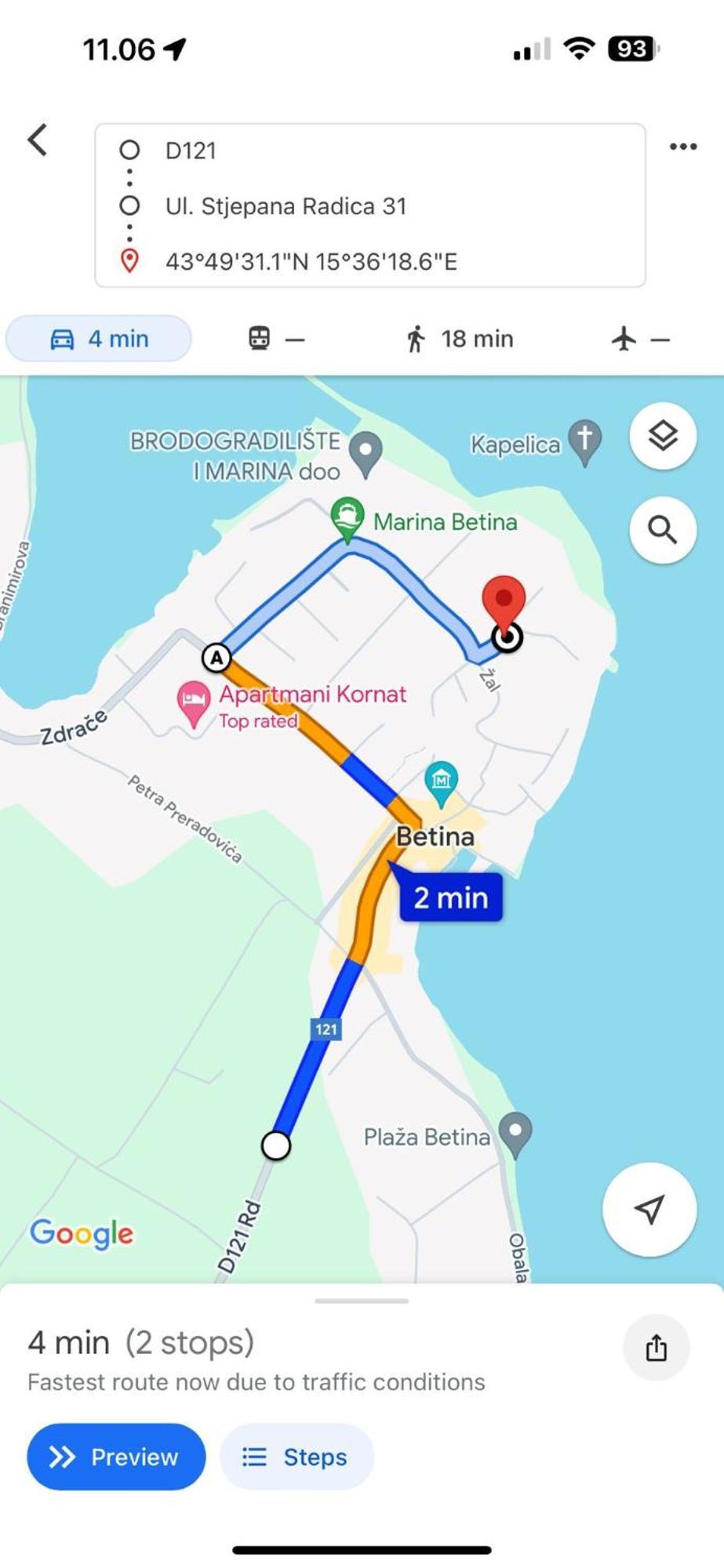Expand the bottom sheet handle
This screenshot has height=1568, width=724.
click(x=362, y=1301)
